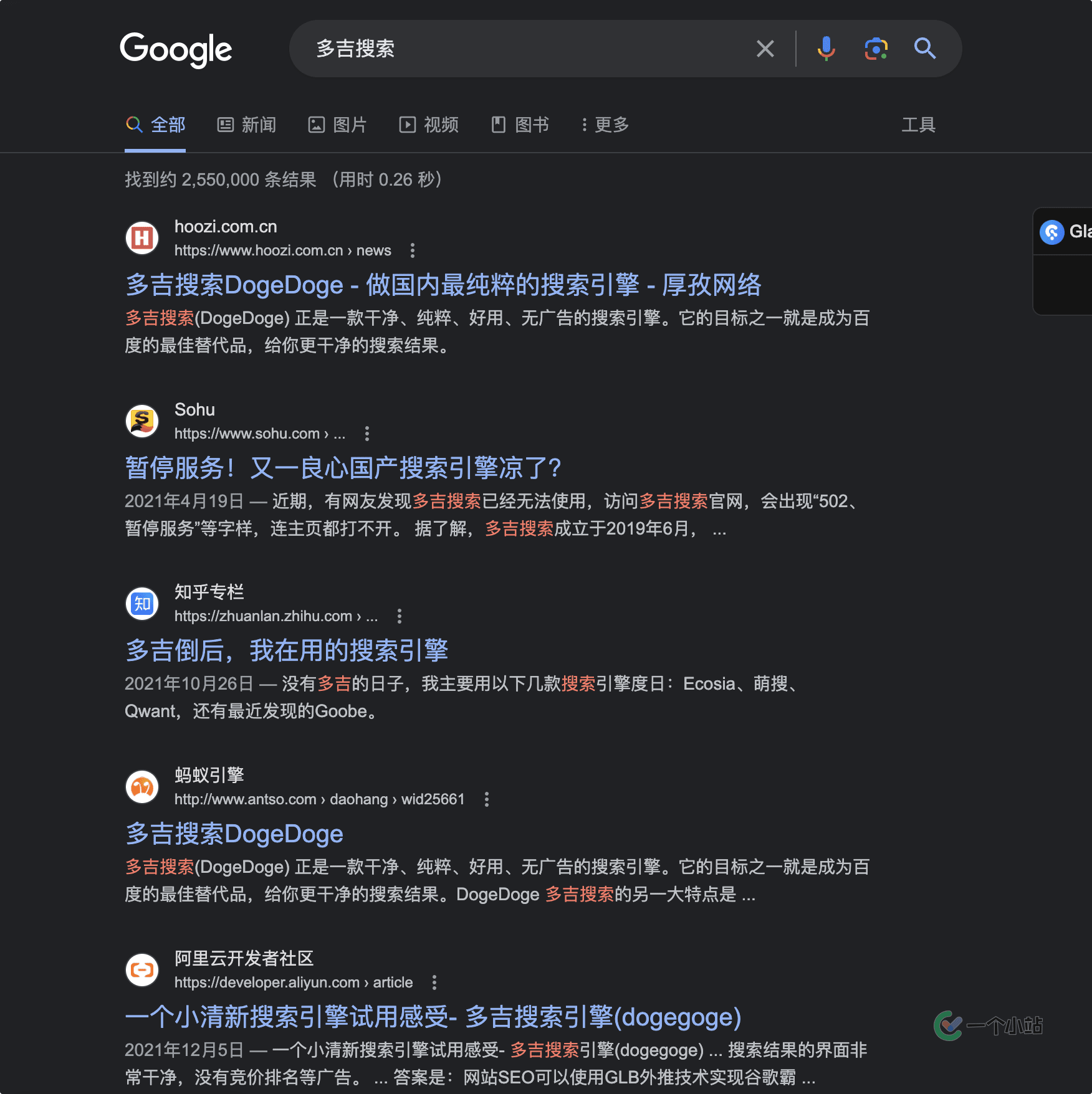Switch to the 视频 tab
Viewport: 1092px width, 1094px height.
(429, 125)
